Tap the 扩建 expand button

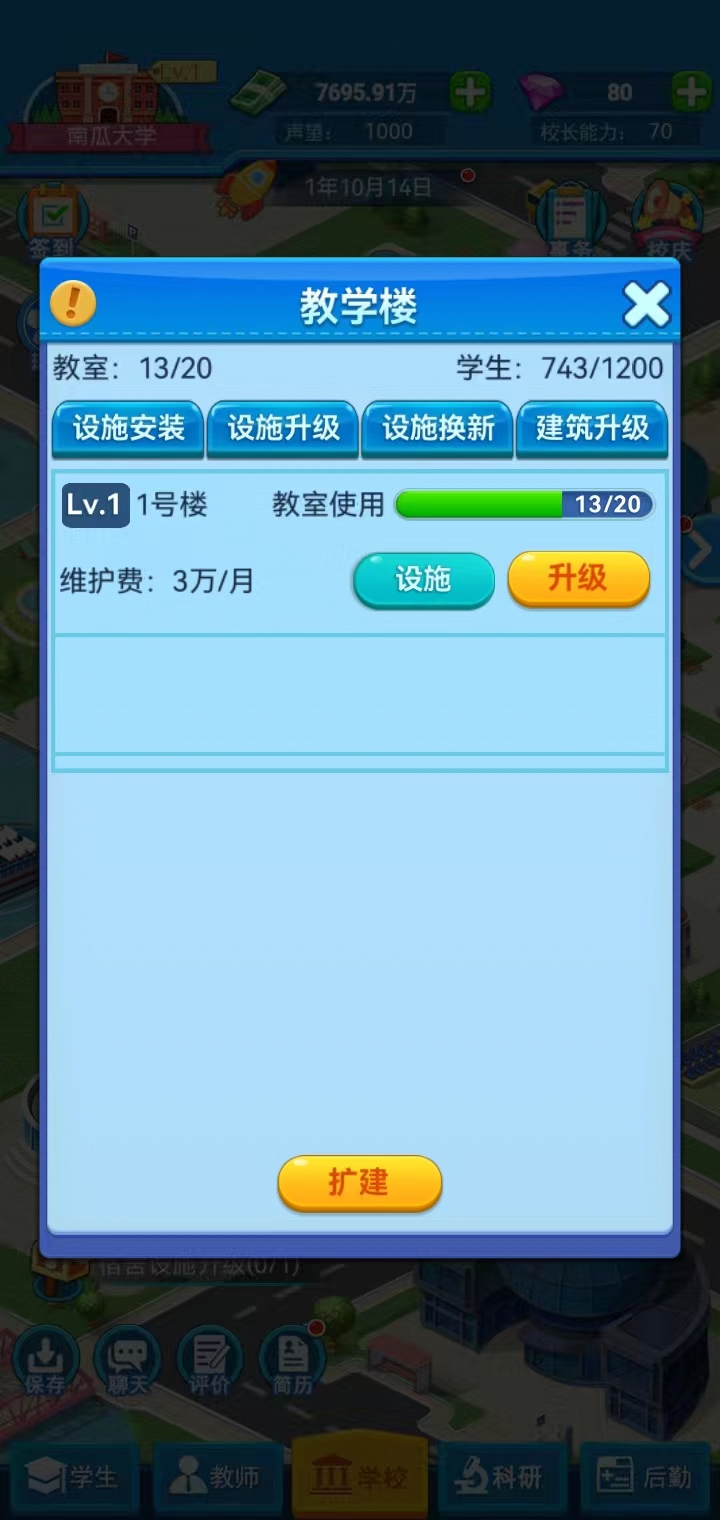[359, 1183]
